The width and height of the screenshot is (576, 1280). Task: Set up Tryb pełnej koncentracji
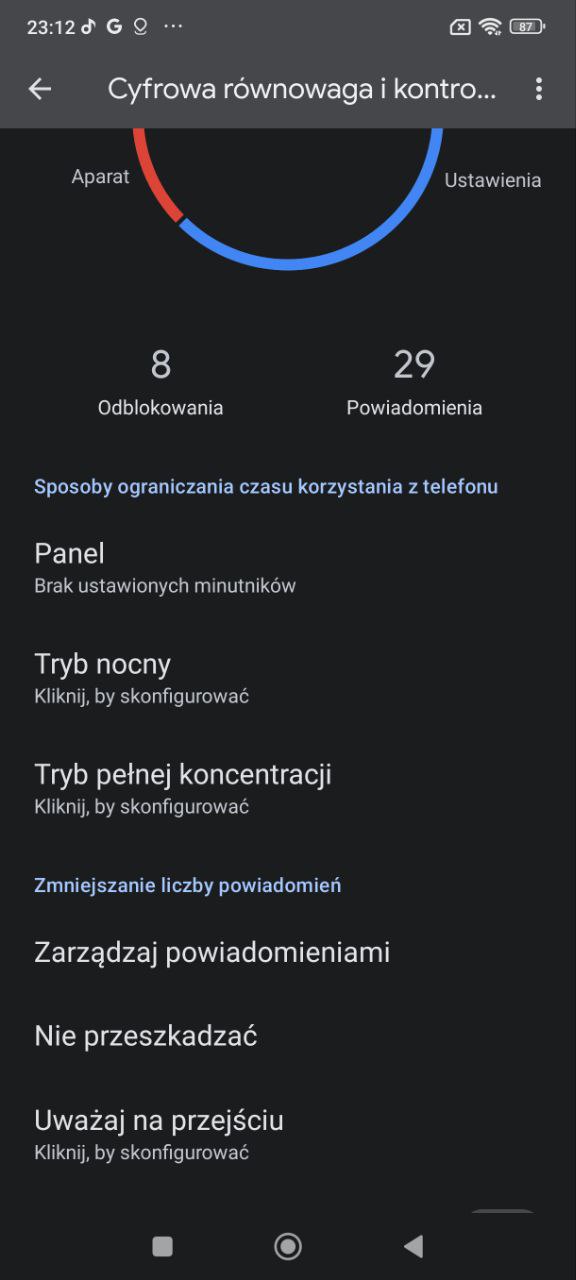point(288,788)
